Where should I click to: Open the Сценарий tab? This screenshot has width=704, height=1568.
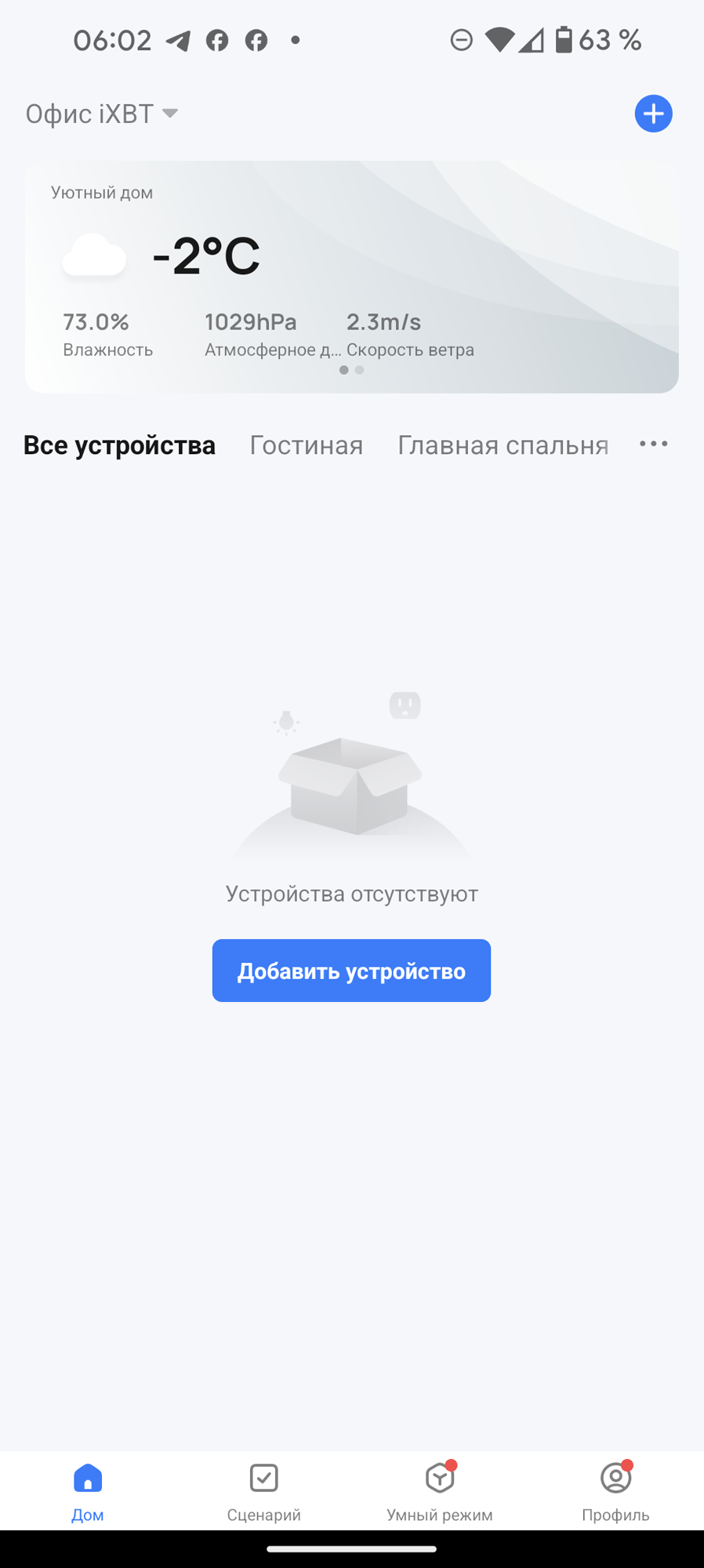(263, 1491)
